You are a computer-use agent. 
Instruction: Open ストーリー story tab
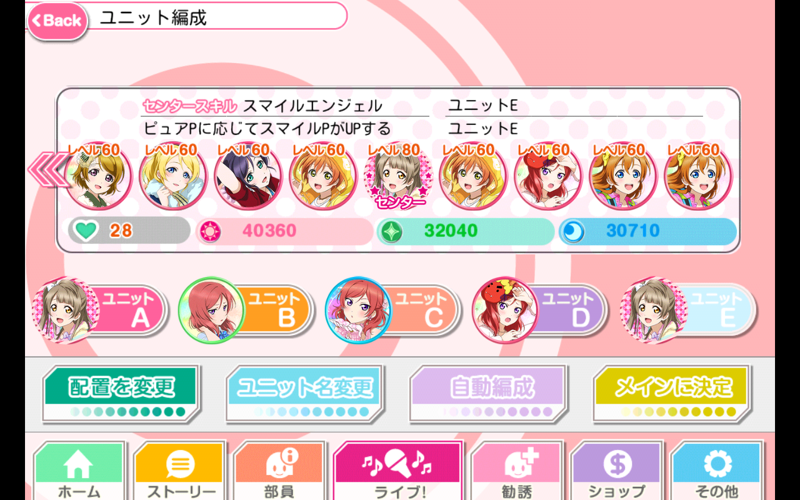click(x=180, y=472)
